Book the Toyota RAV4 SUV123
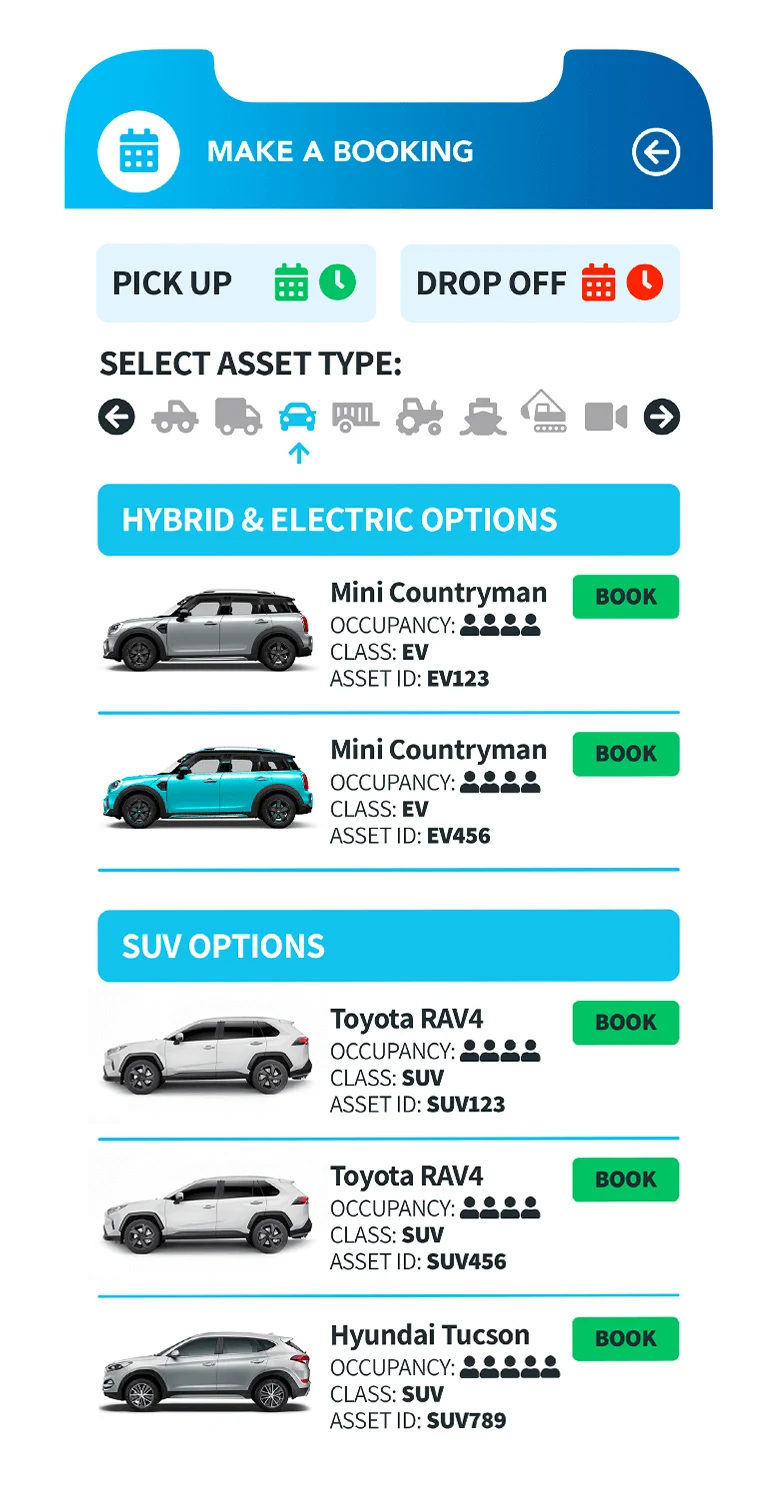777x1500 pixels. pos(625,1022)
